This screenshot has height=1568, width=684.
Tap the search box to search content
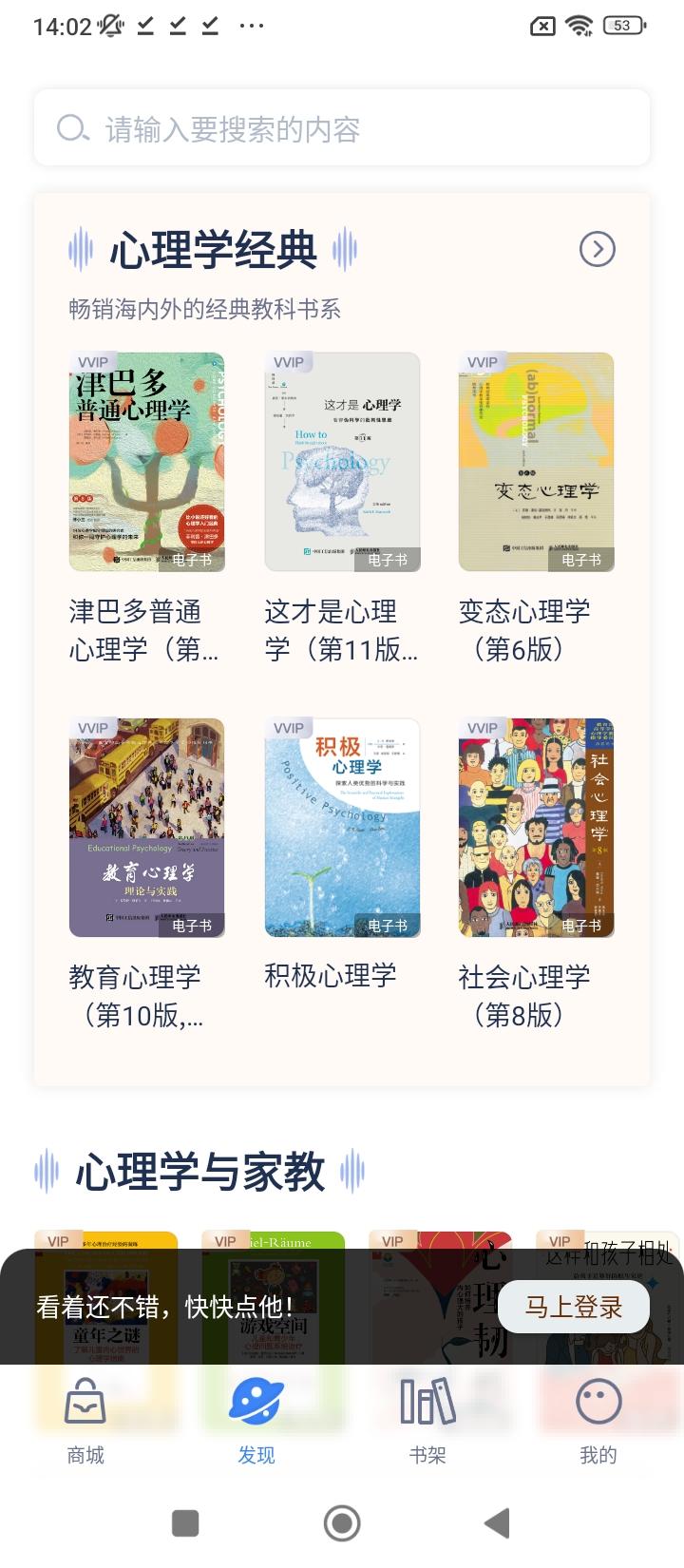pyautogui.click(x=342, y=128)
